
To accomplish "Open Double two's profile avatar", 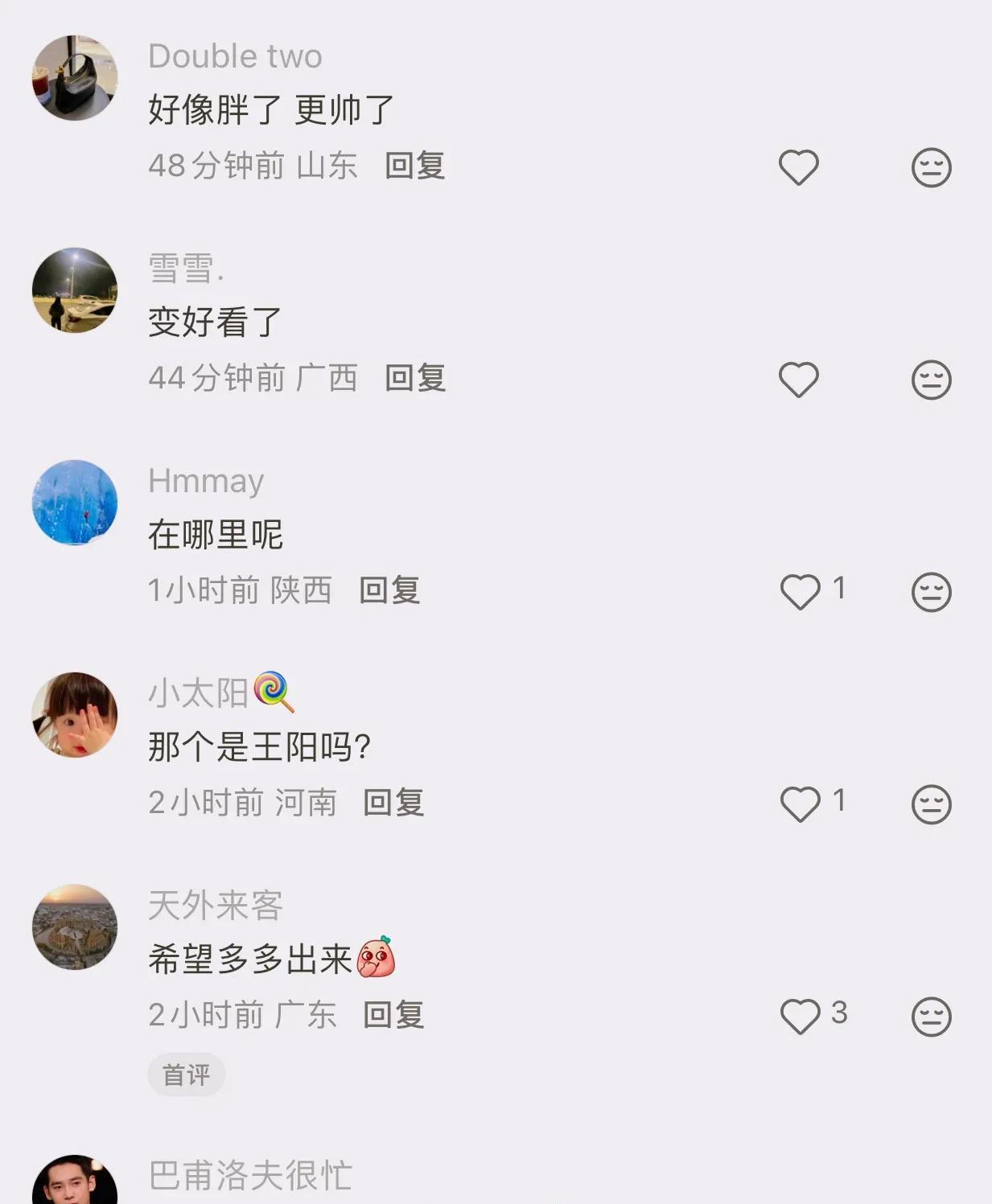I will (75, 78).
